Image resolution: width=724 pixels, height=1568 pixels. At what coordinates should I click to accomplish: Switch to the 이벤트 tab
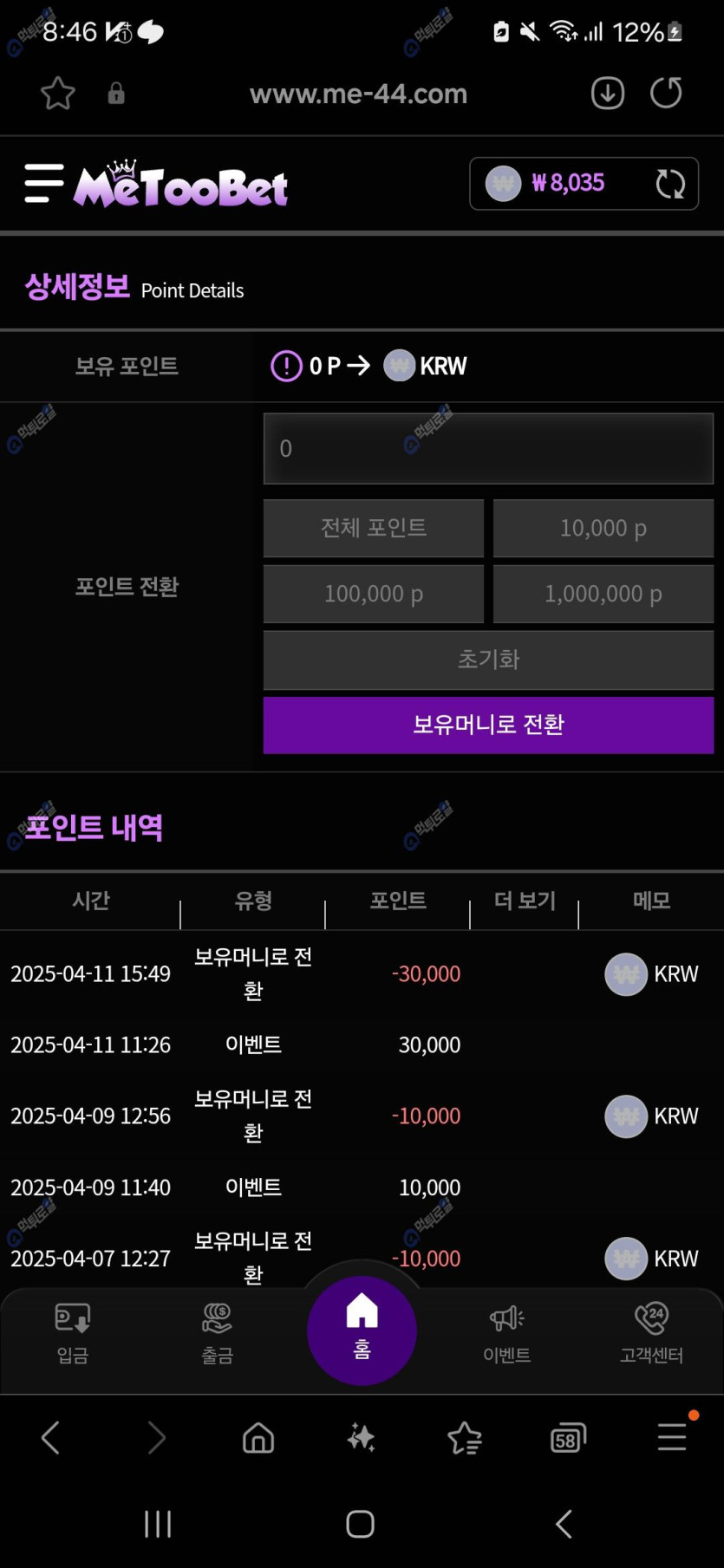tap(506, 1332)
